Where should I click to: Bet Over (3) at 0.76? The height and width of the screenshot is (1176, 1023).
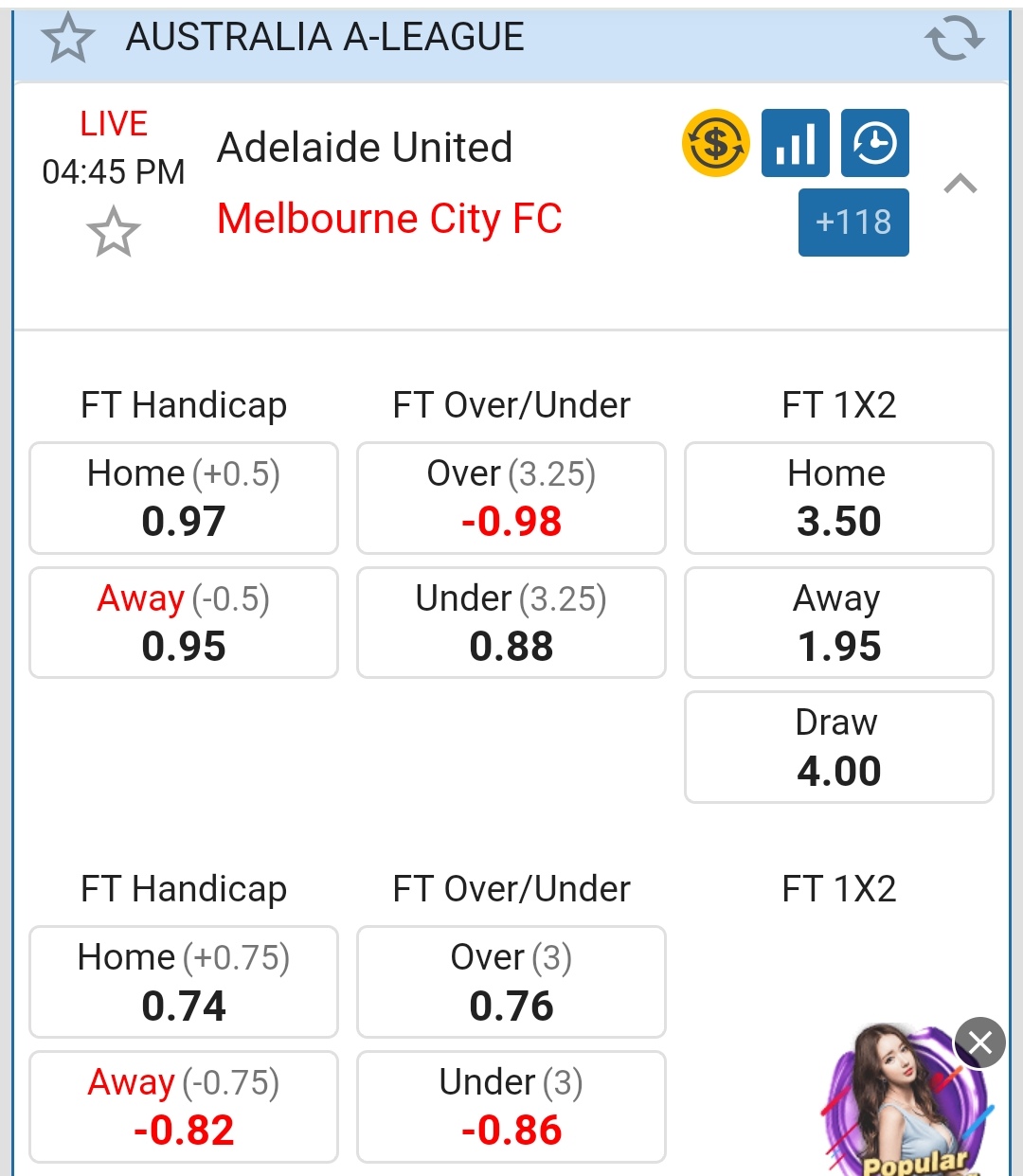click(511, 982)
